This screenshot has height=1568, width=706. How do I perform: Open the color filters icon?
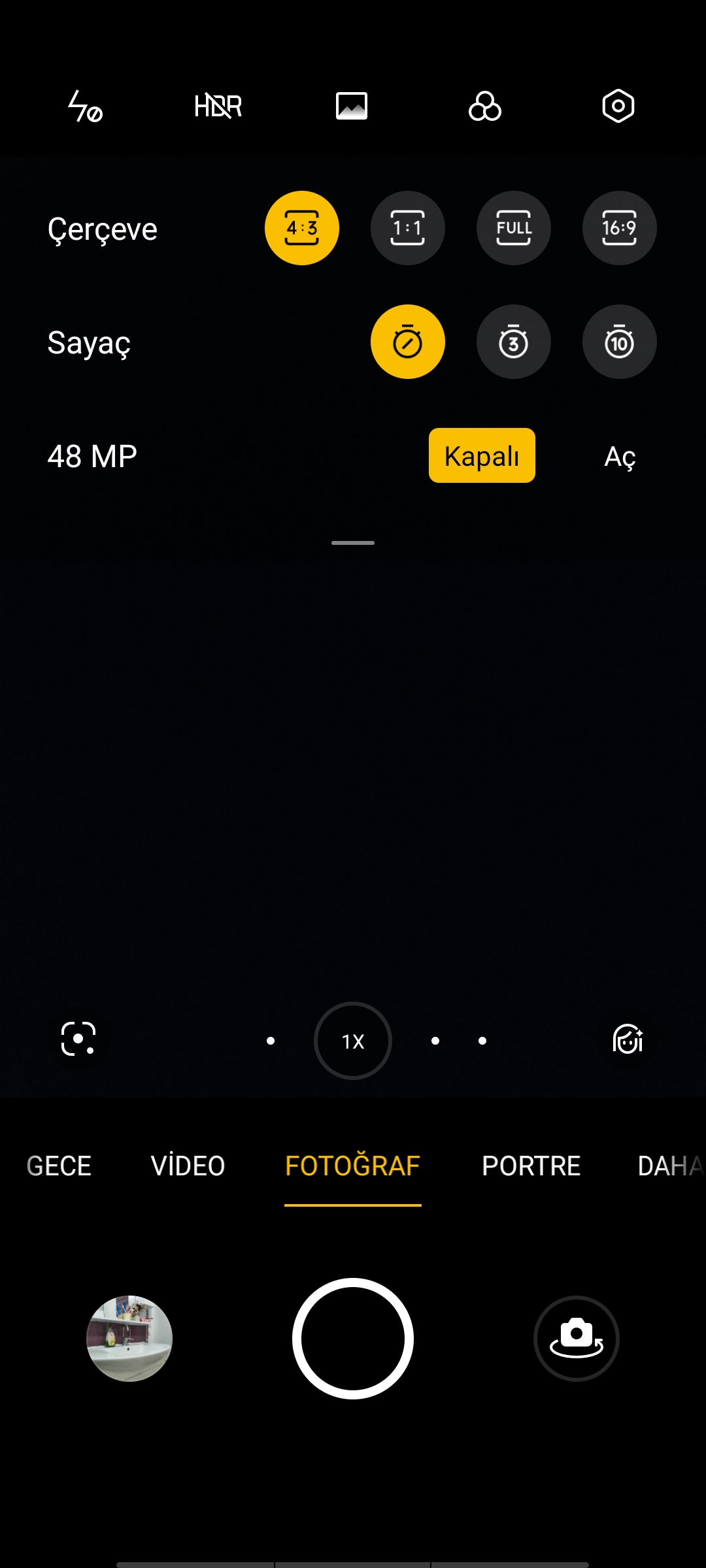tap(485, 106)
